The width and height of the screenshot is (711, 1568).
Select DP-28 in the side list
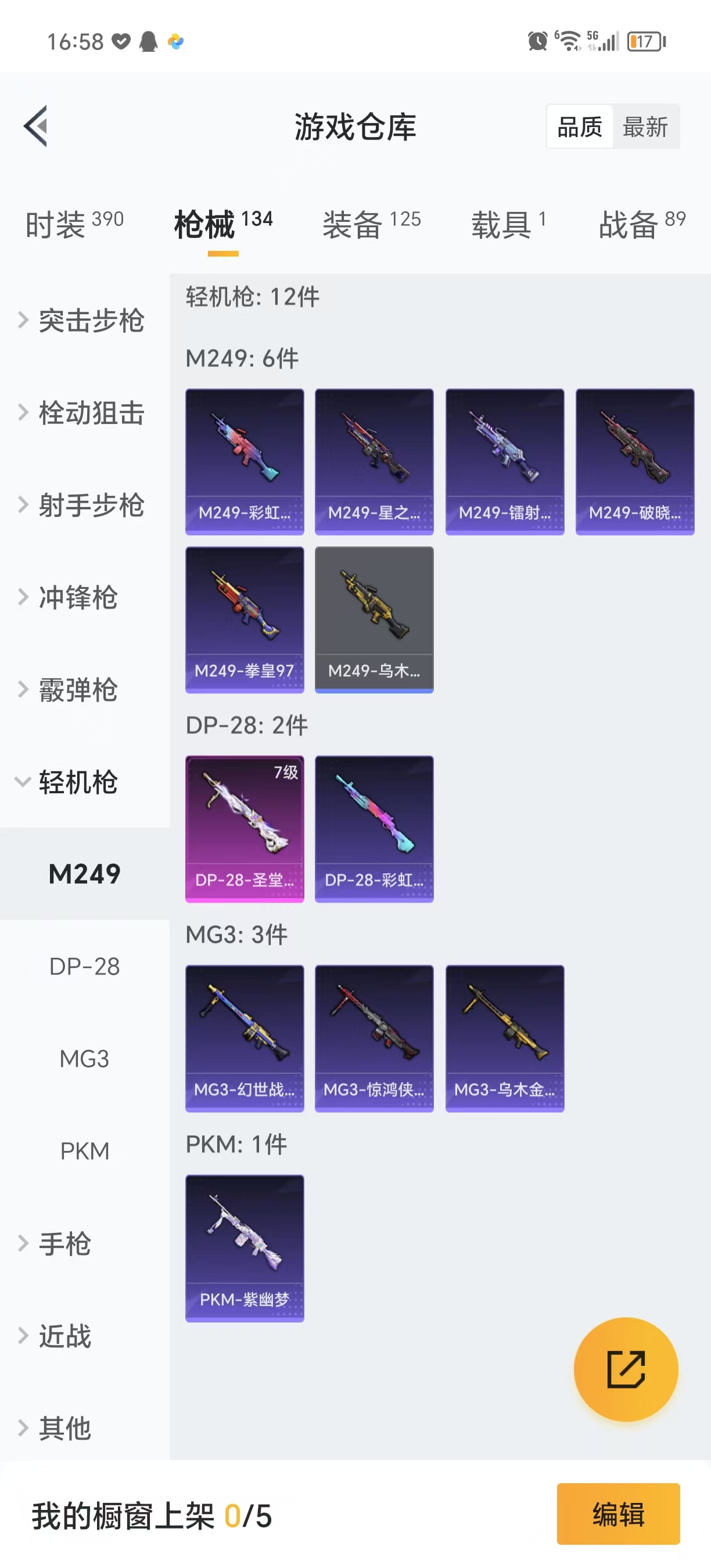tap(85, 966)
